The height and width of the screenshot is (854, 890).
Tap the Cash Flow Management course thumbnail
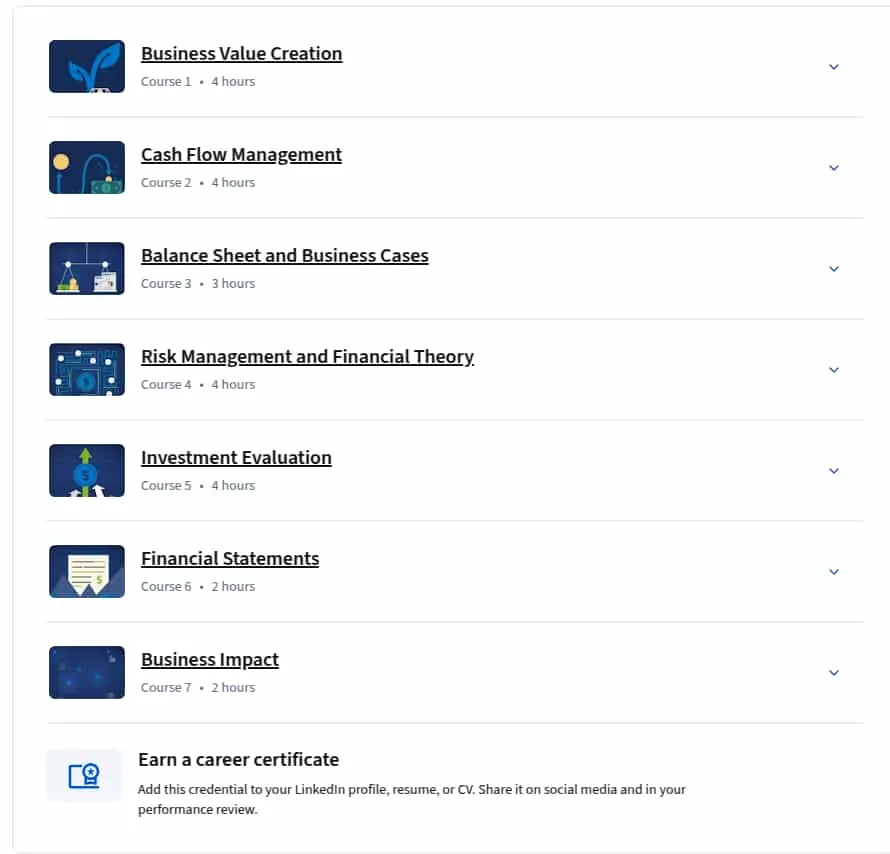87,167
